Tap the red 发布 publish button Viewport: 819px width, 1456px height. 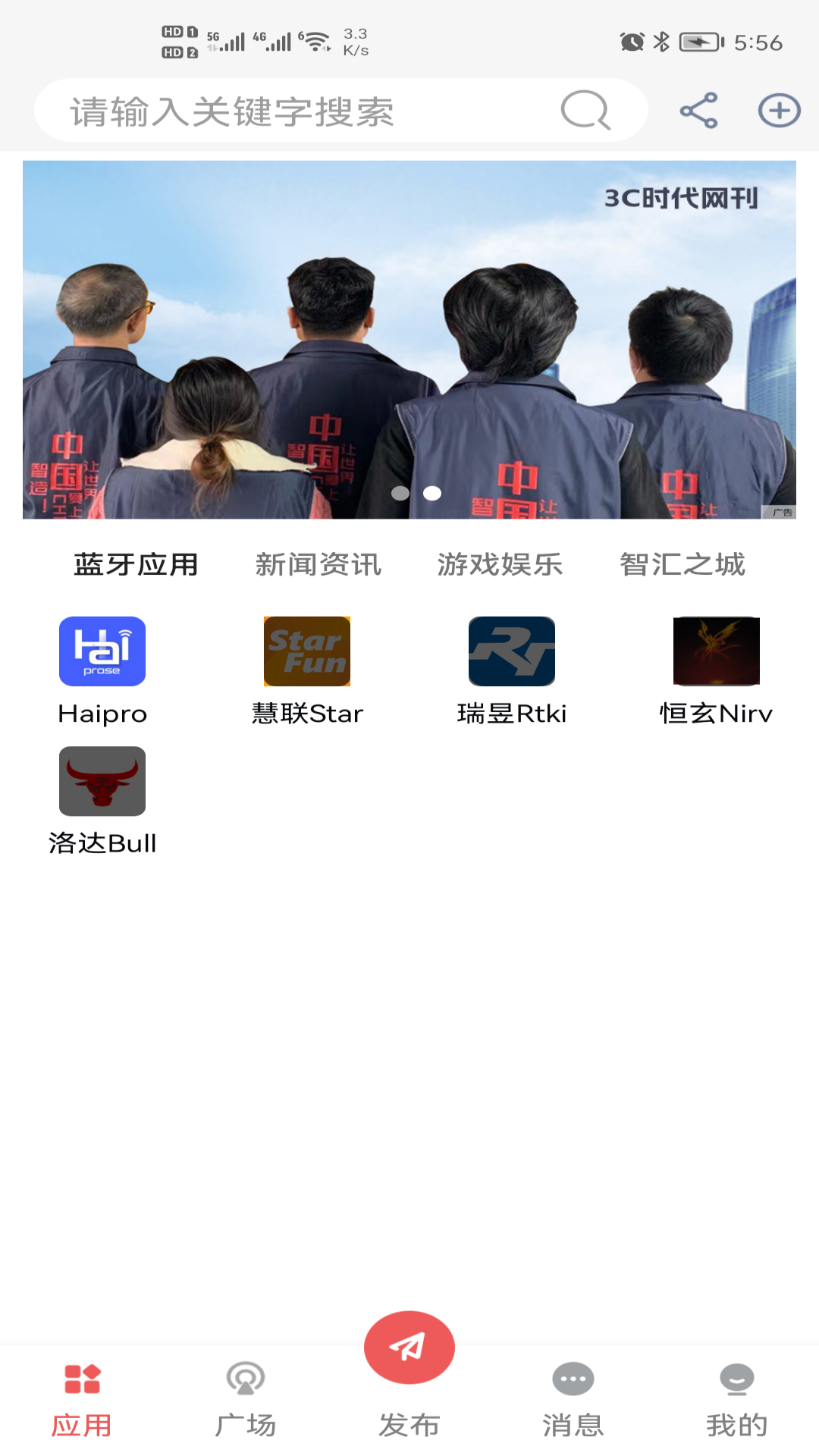pyautogui.click(x=409, y=1347)
